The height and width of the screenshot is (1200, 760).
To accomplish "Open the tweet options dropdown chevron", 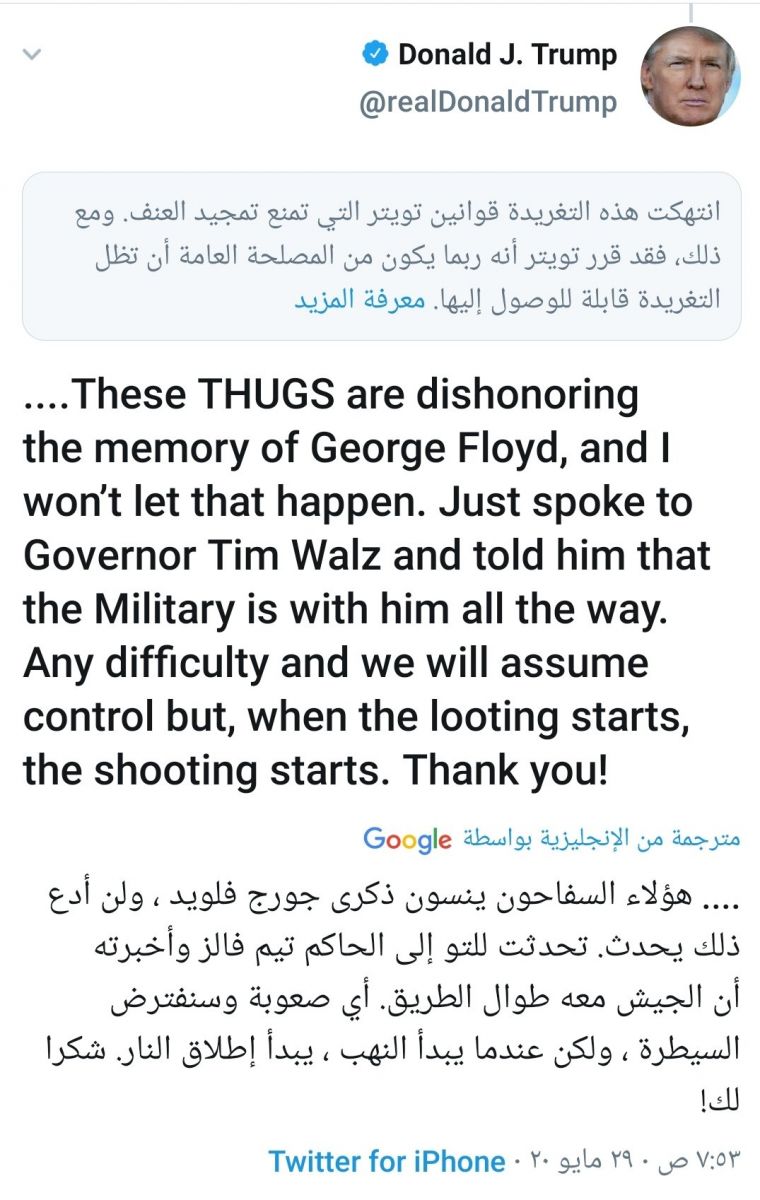I will point(31,56).
